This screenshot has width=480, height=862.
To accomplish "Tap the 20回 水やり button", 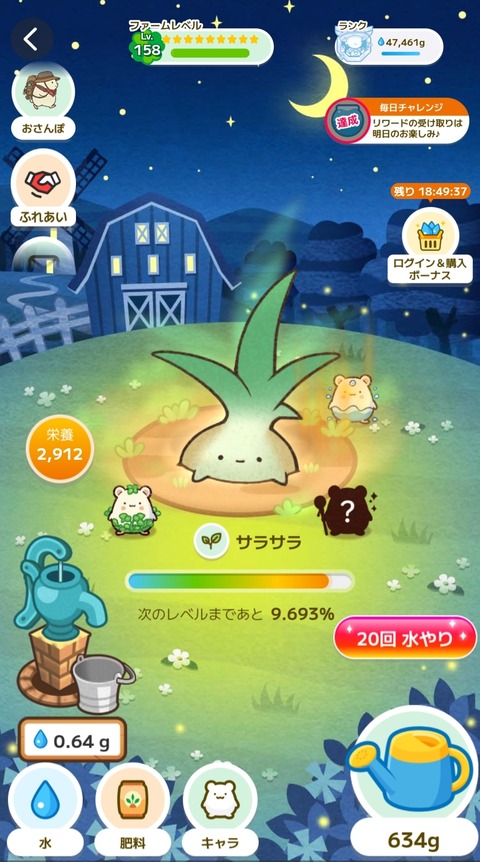I will [405, 638].
